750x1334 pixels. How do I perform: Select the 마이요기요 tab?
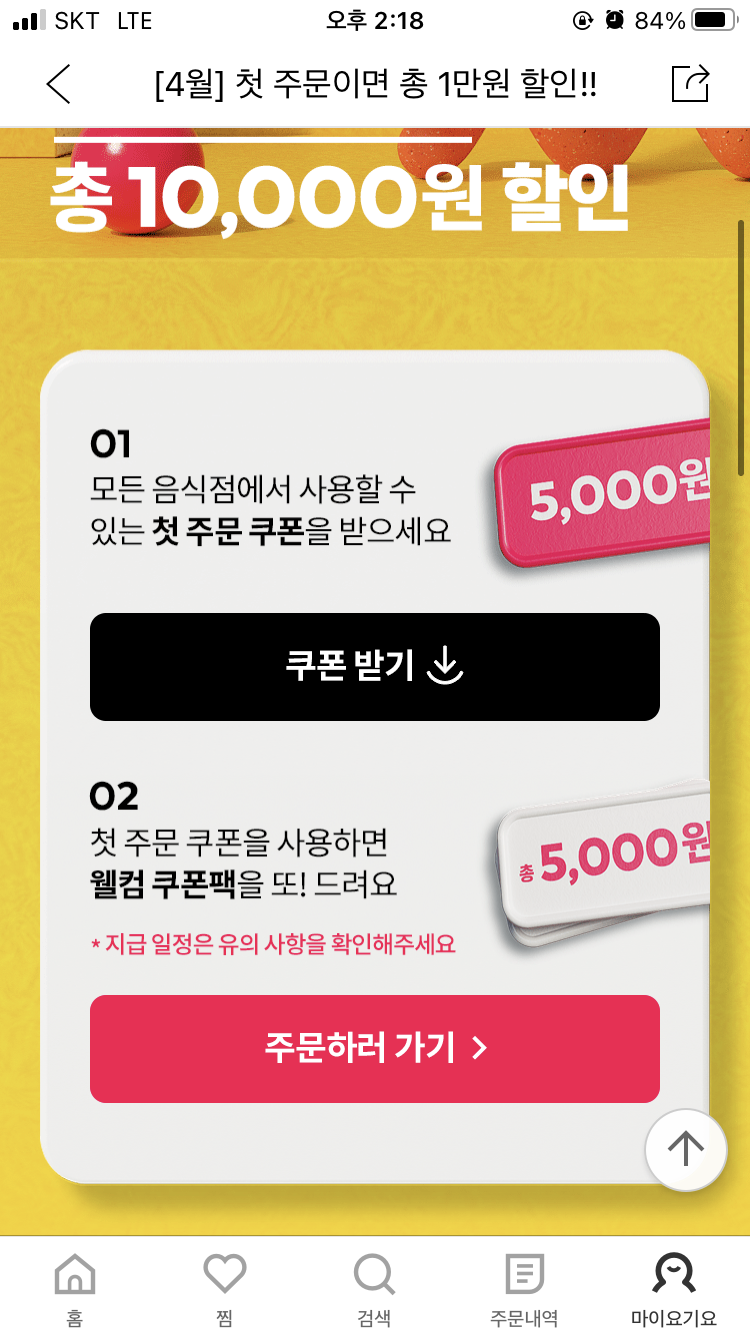click(674, 1290)
